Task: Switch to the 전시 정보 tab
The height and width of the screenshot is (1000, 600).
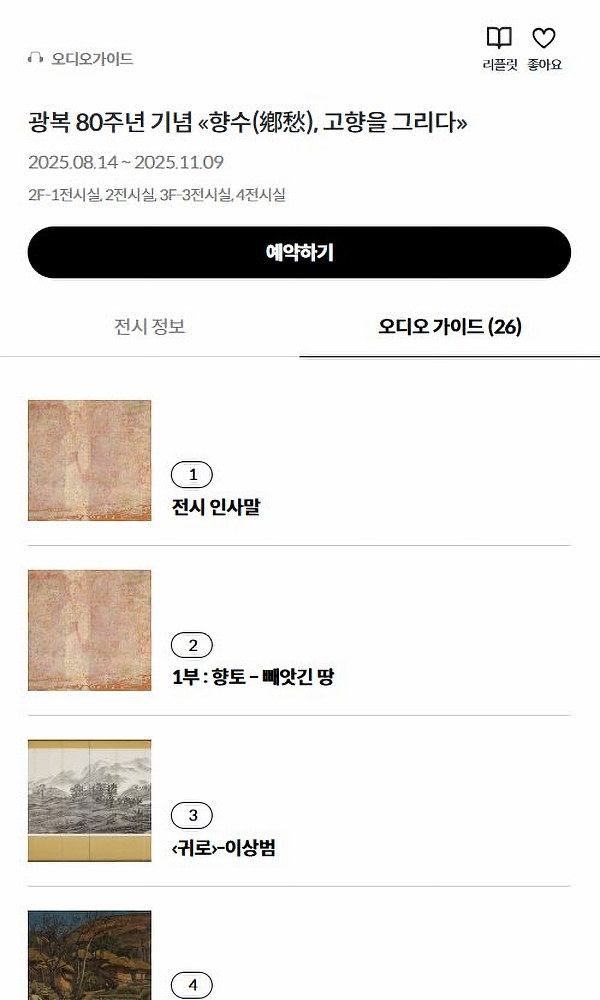Action: click(150, 327)
